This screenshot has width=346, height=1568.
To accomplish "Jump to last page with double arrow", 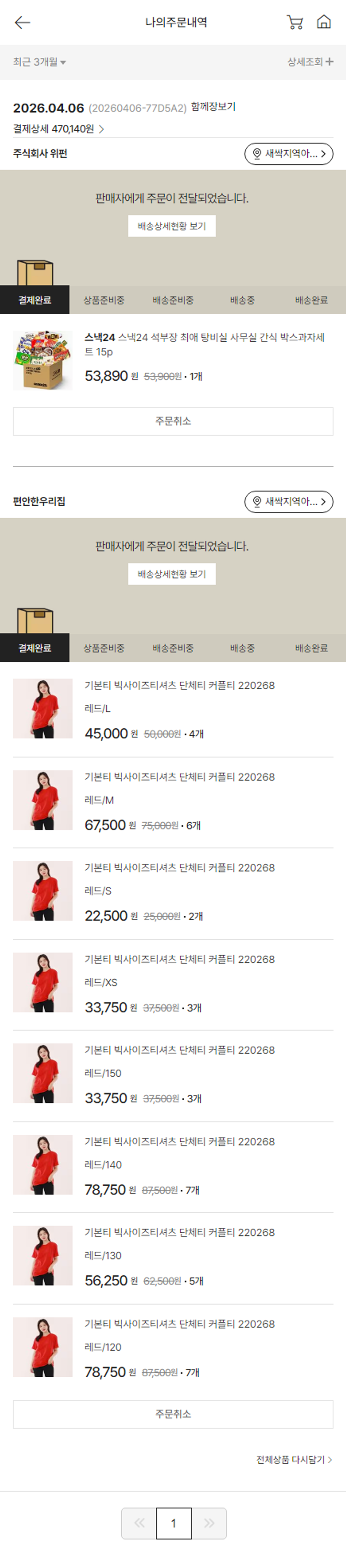I will (209, 1523).
